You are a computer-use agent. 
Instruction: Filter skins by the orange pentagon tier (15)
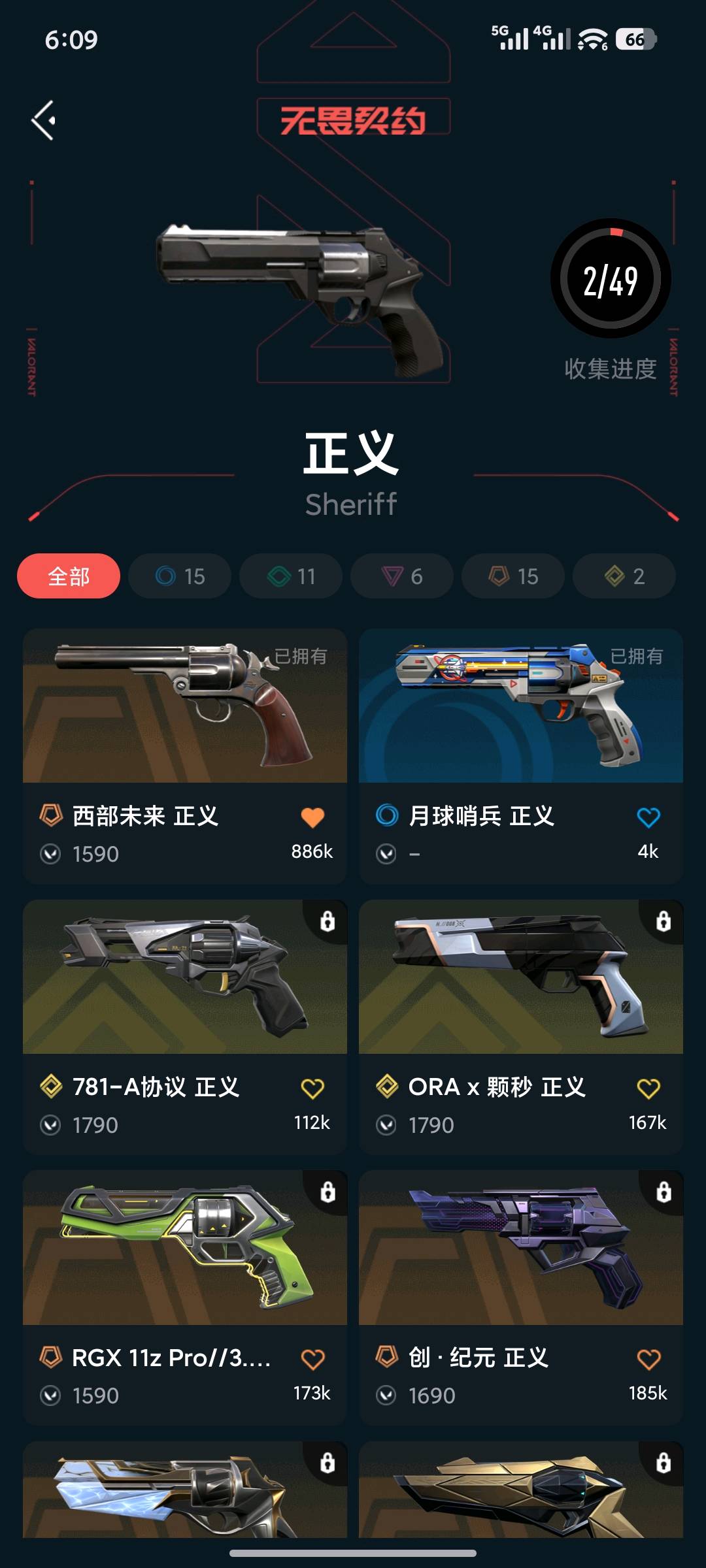(513, 576)
